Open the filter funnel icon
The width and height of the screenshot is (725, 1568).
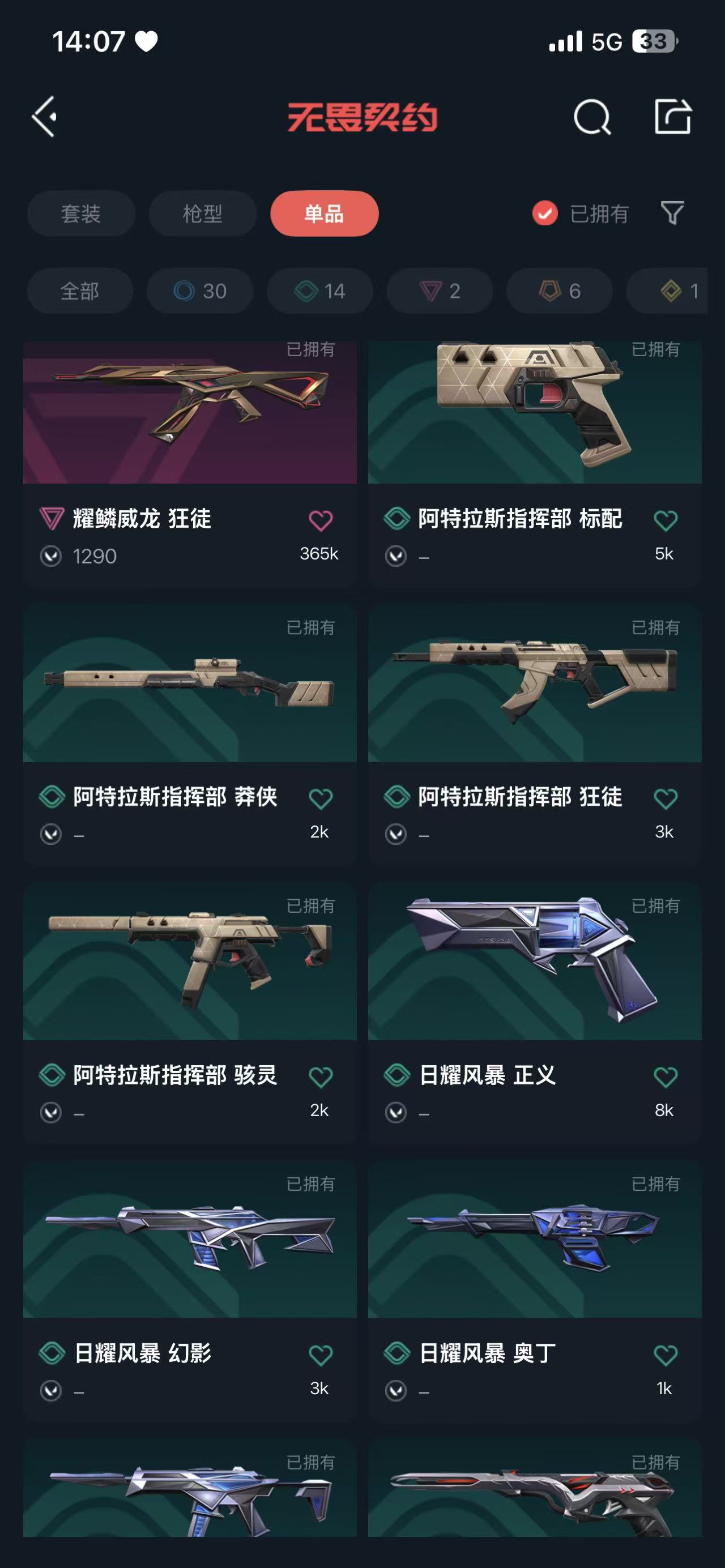(673, 213)
